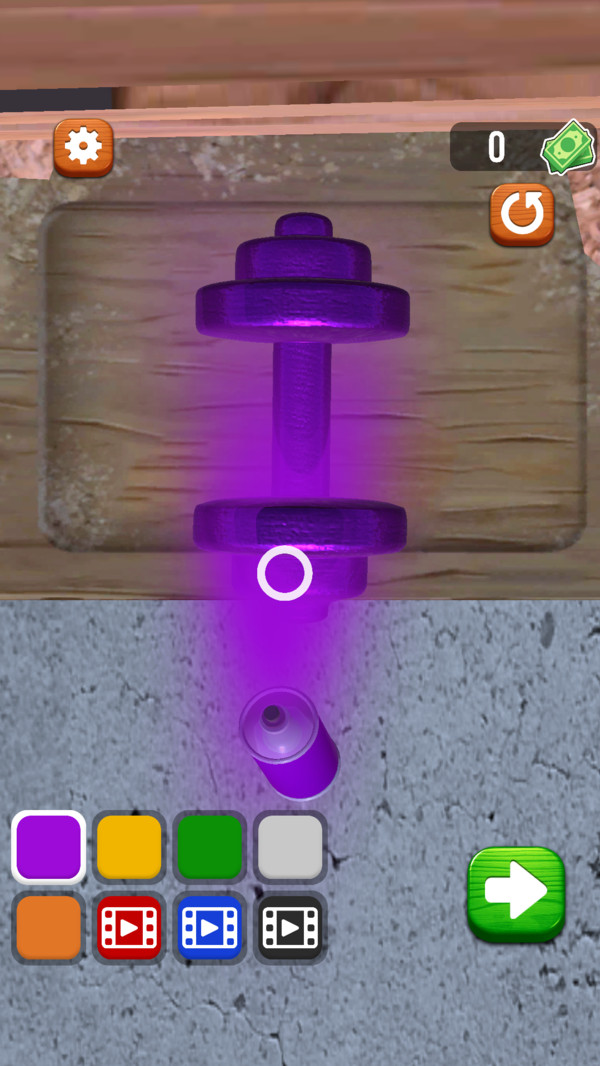Unlock the red color via video ad
This screenshot has height=1066, width=600.
tap(129, 927)
